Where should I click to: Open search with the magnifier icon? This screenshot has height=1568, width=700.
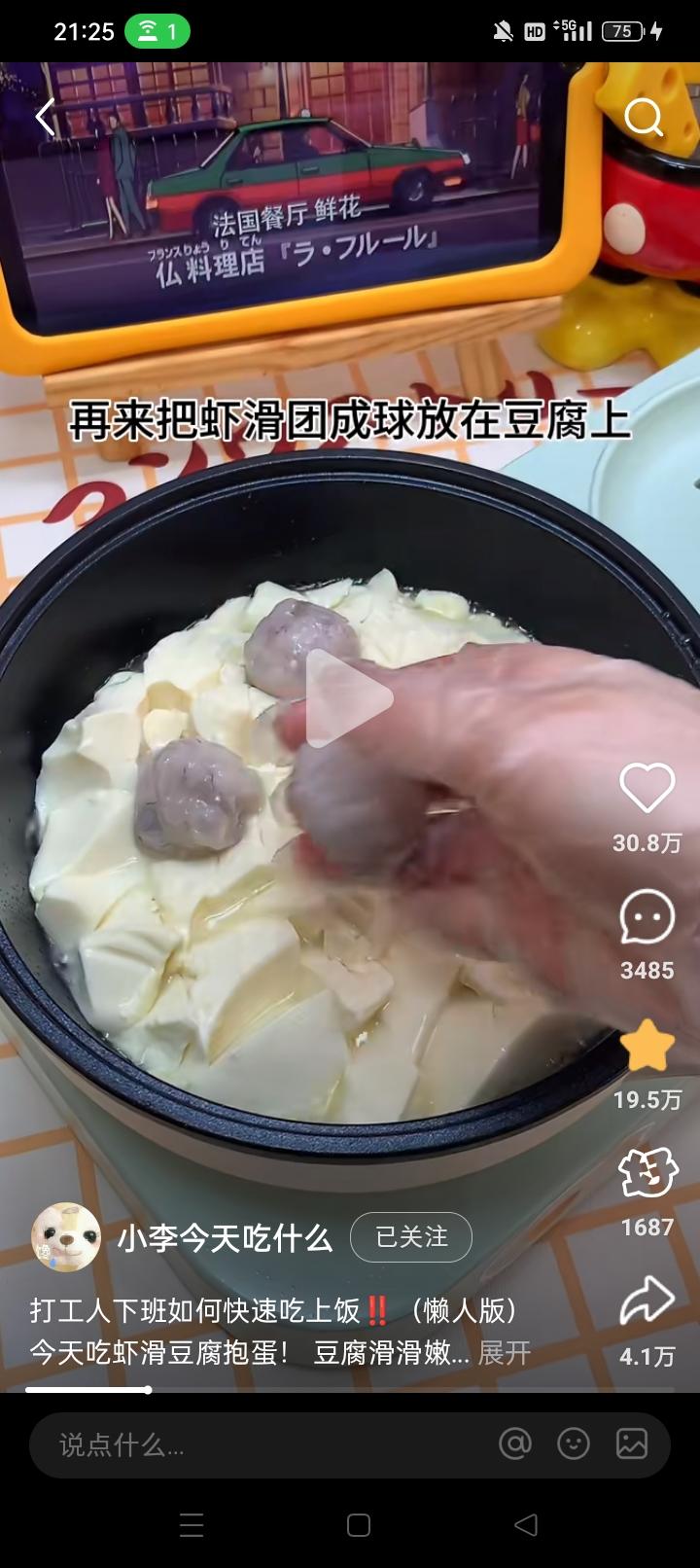[643, 118]
